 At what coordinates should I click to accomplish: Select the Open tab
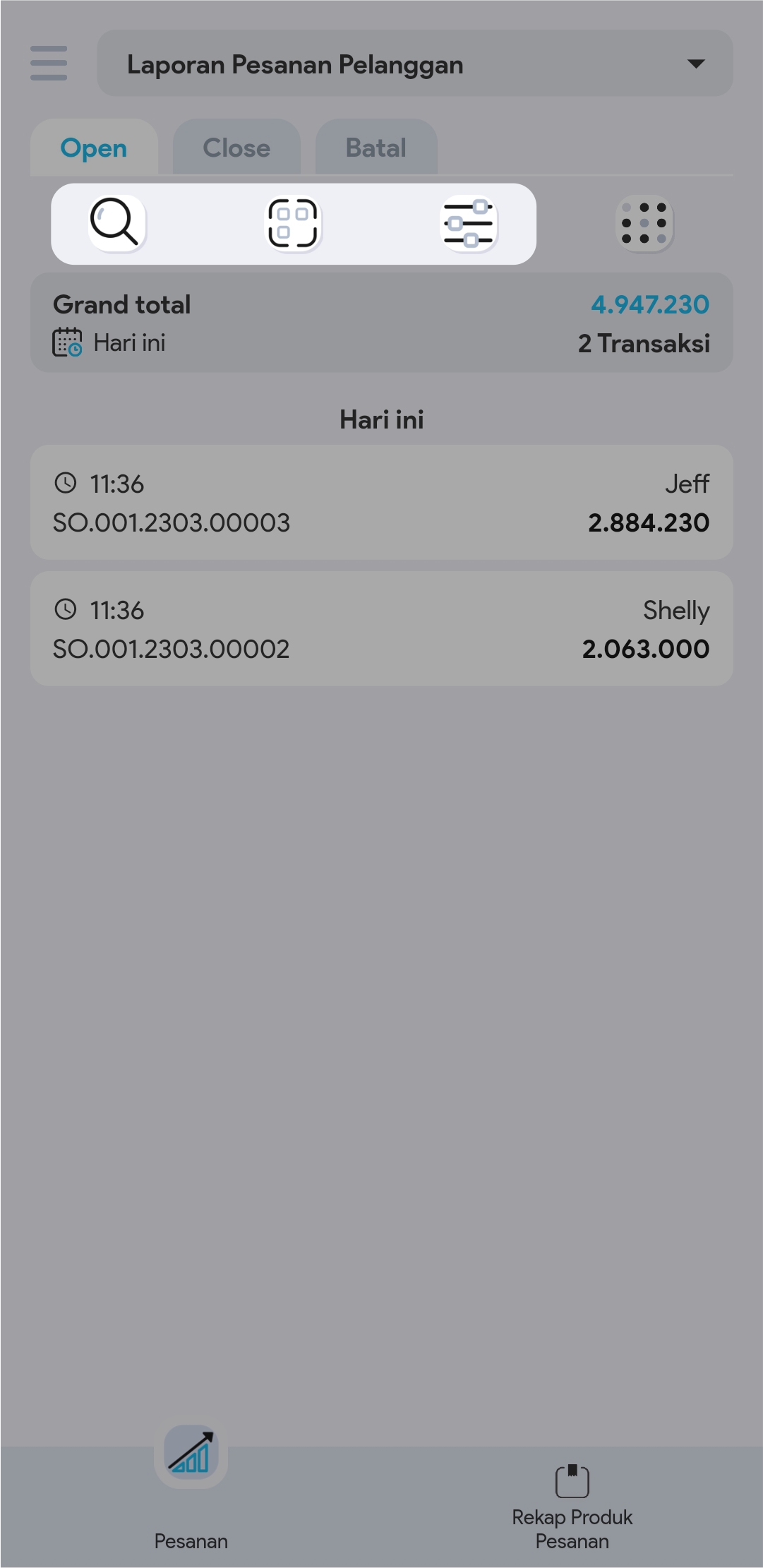coord(94,148)
